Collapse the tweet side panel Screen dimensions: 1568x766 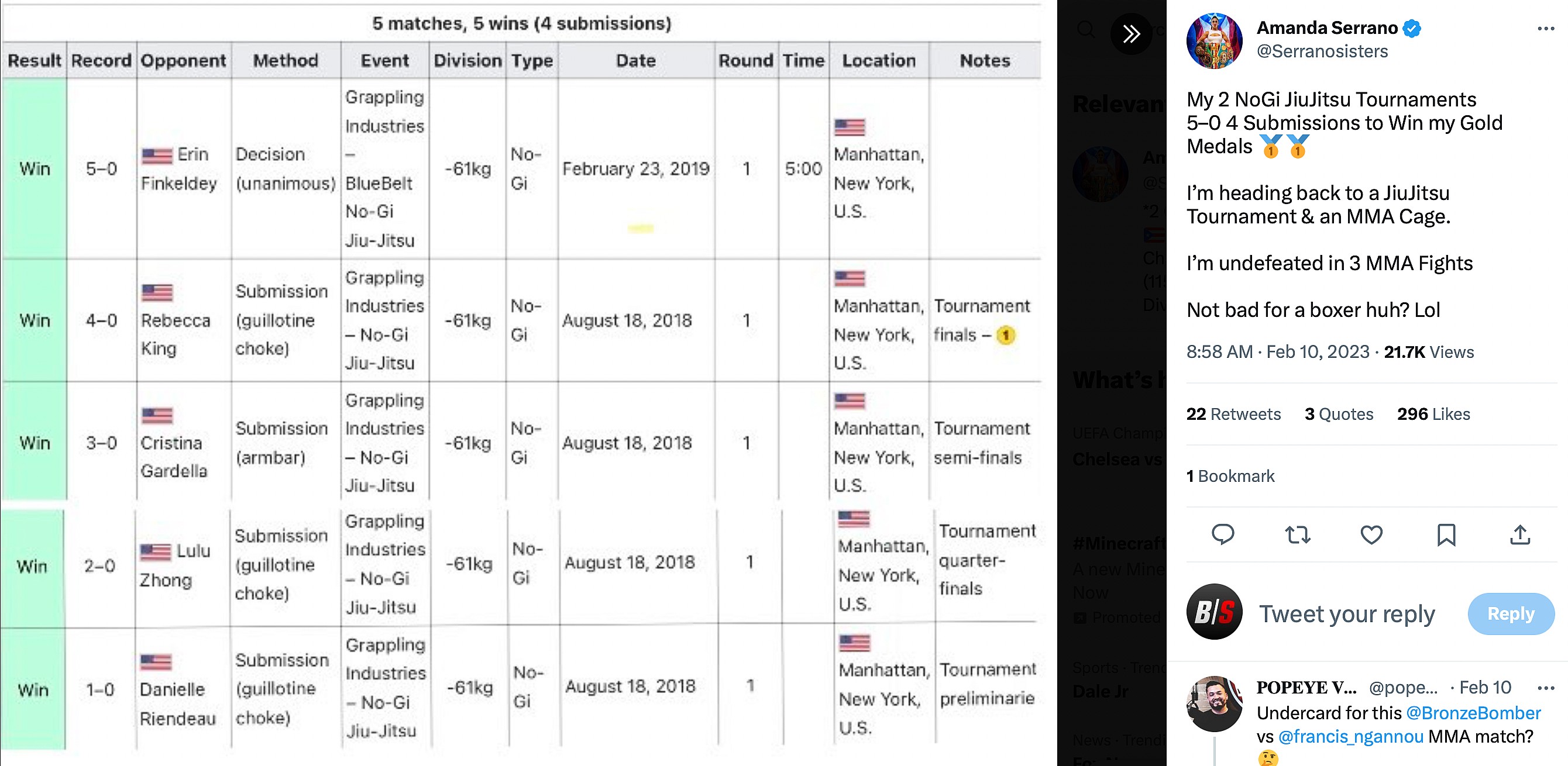pos(1130,33)
